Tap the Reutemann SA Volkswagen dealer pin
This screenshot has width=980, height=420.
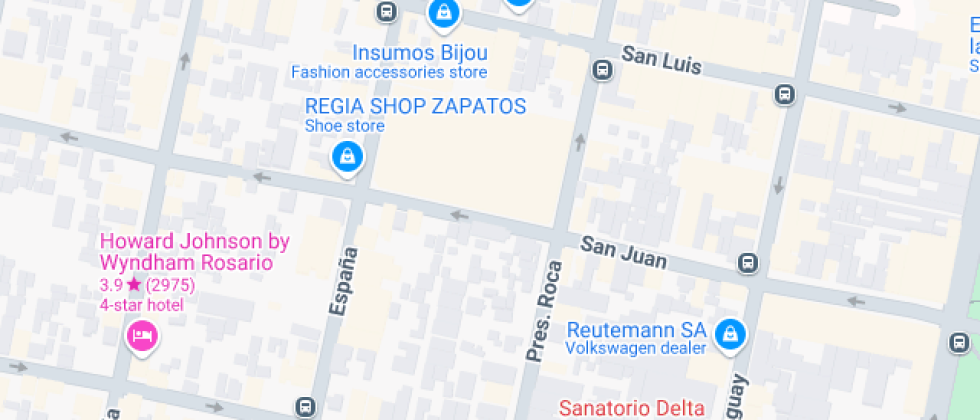tap(731, 333)
